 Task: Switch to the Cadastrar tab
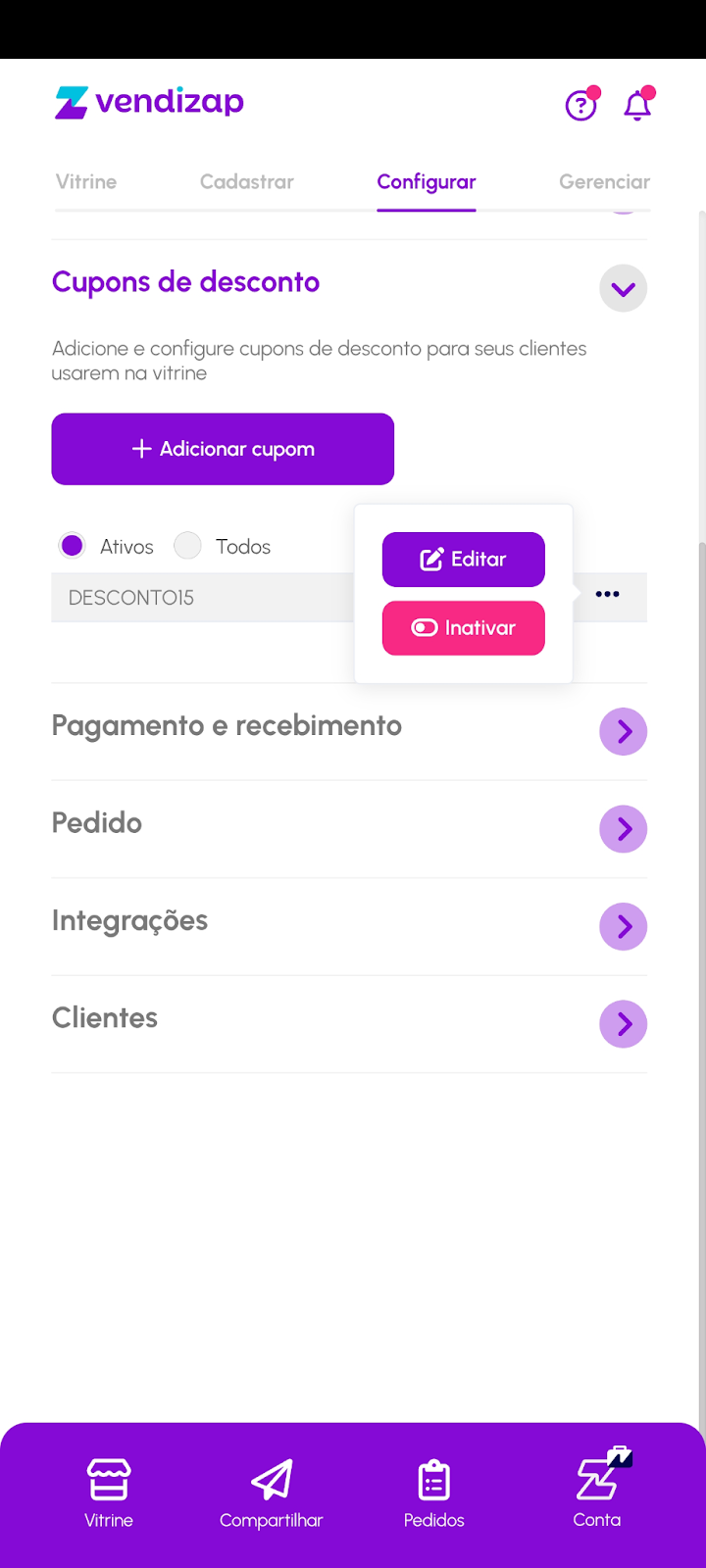(247, 182)
